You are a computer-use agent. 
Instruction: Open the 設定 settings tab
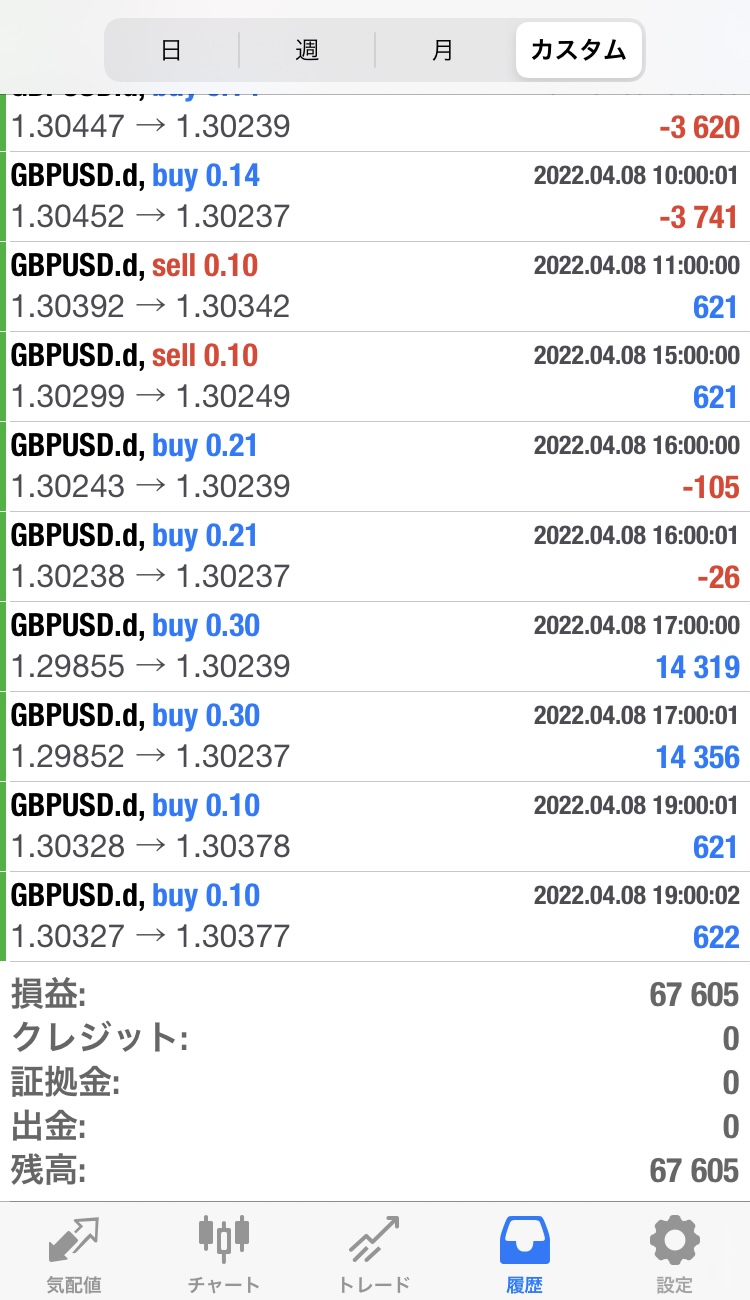(x=674, y=1251)
